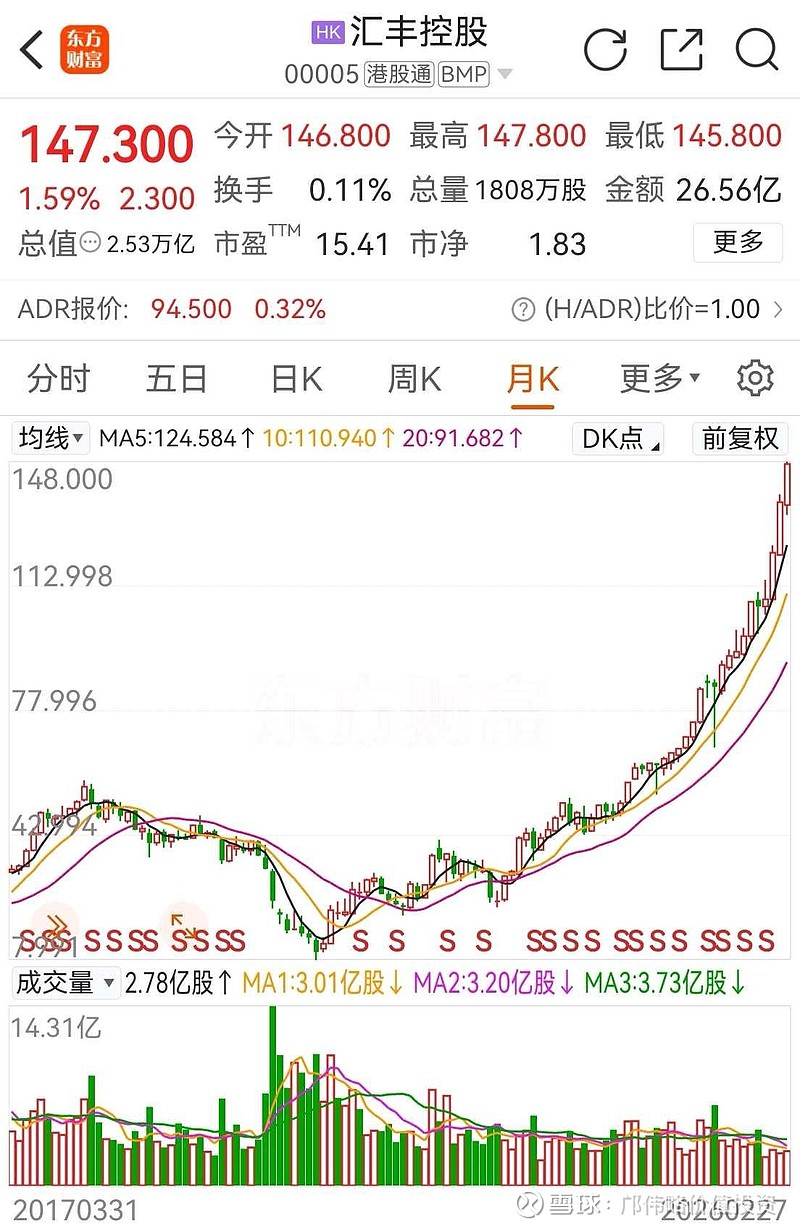Switch to the 分时 tab

coord(58,378)
